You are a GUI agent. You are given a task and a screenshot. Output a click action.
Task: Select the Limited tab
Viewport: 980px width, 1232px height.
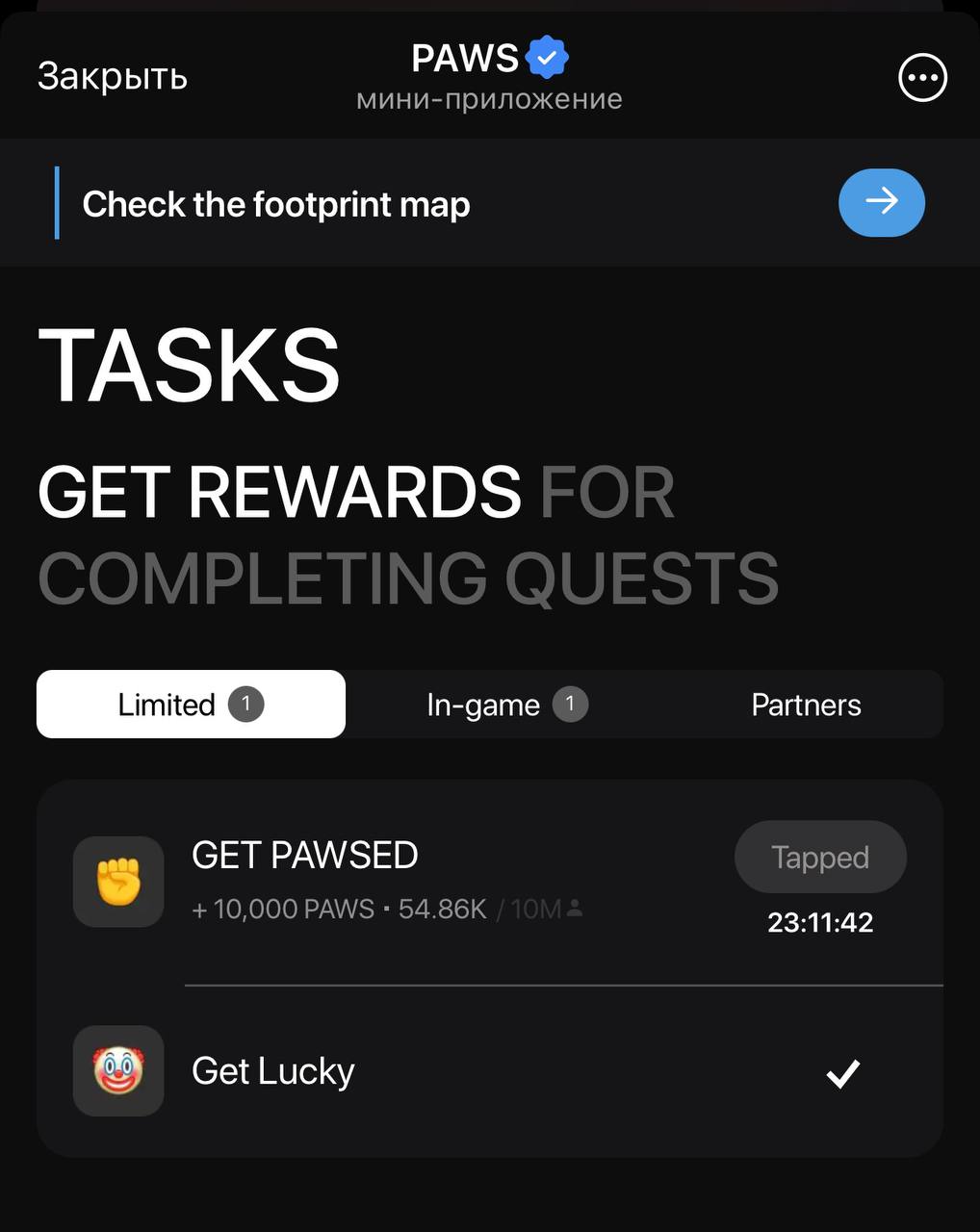coord(191,705)
